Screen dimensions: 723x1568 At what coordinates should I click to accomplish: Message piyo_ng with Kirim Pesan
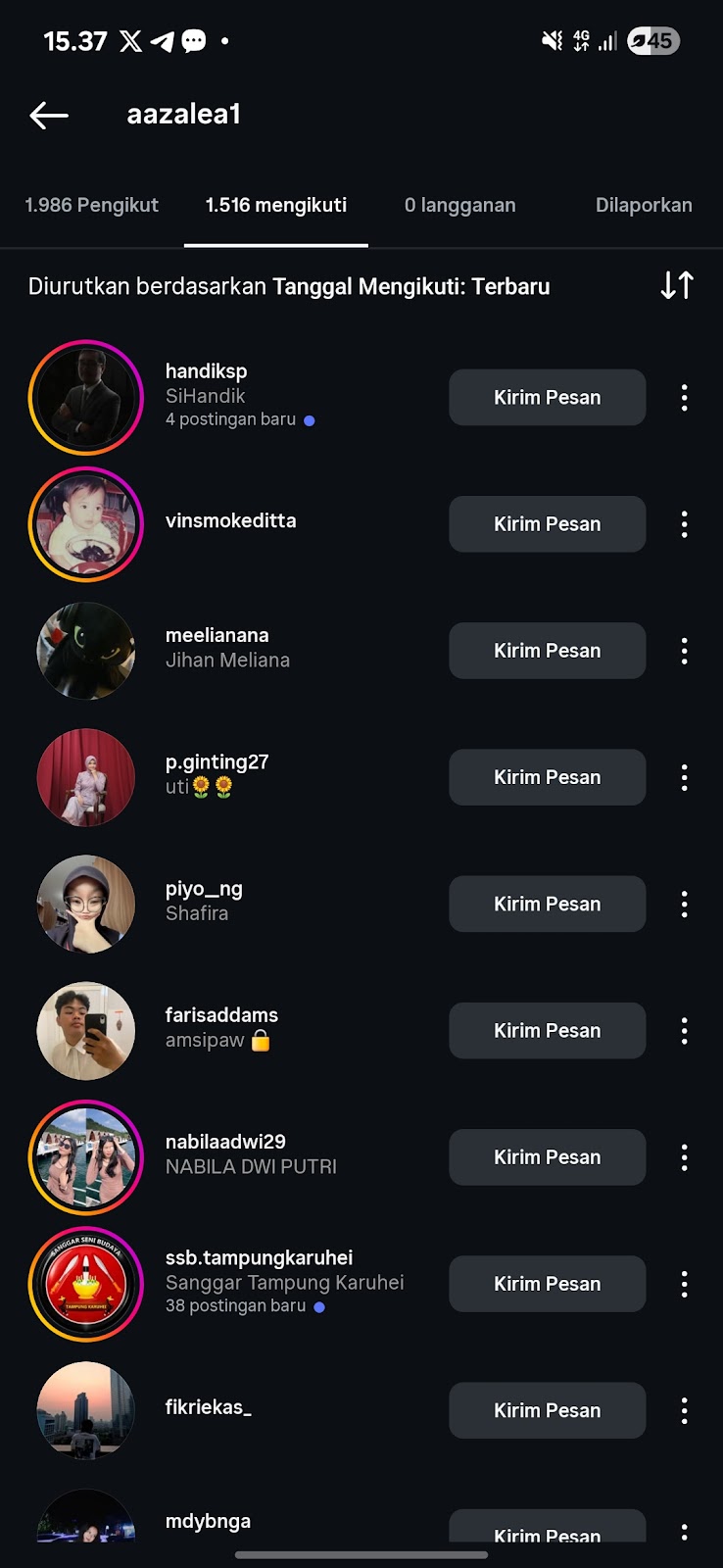point(547,904)
